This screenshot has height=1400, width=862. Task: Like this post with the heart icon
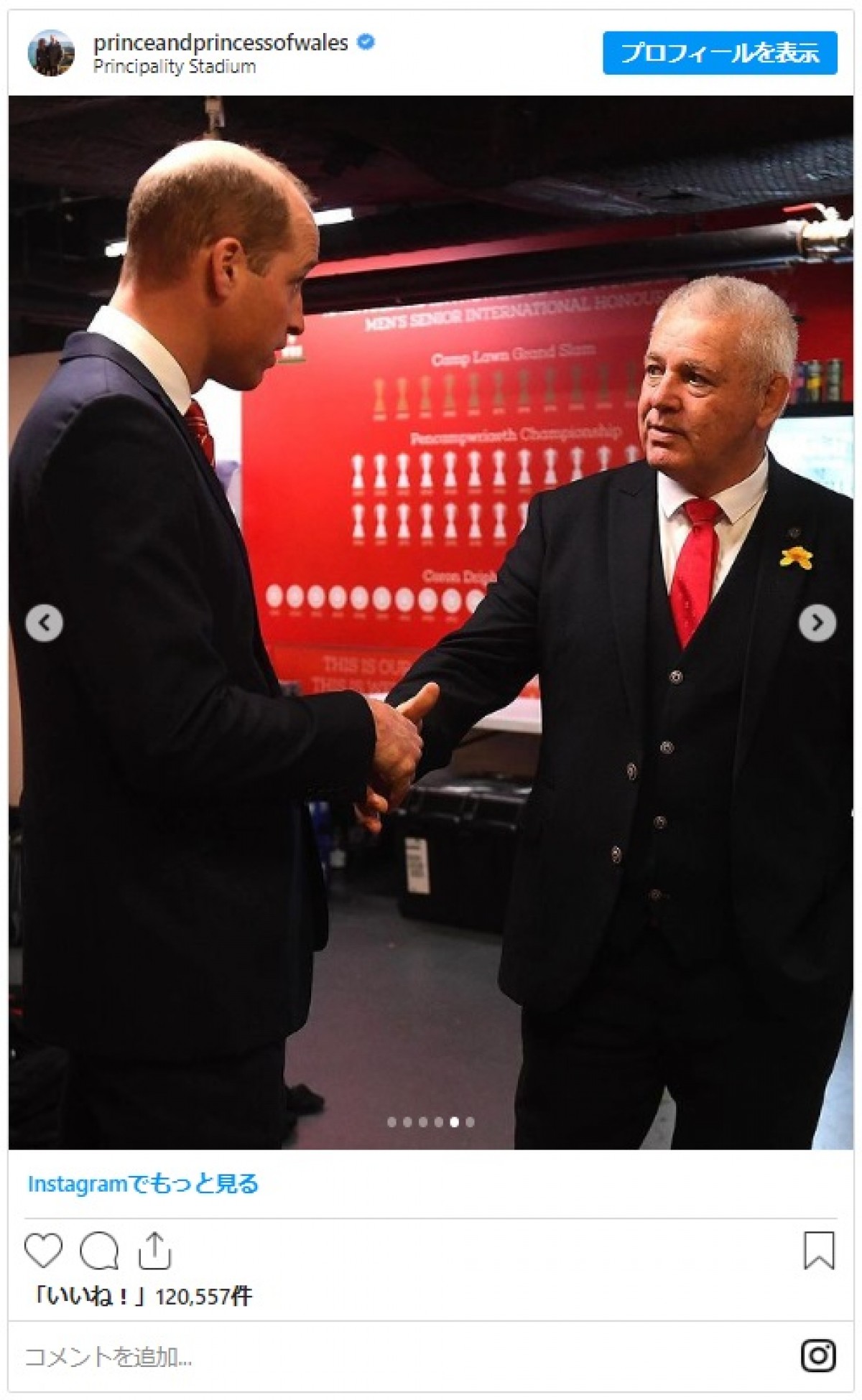(x=43, y=1251)
